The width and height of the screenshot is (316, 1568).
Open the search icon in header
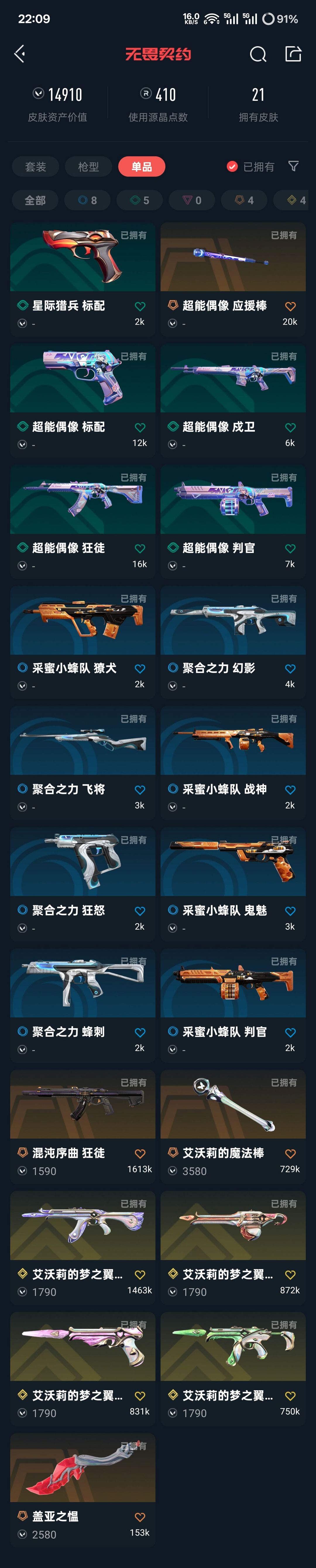coord(258,54)
